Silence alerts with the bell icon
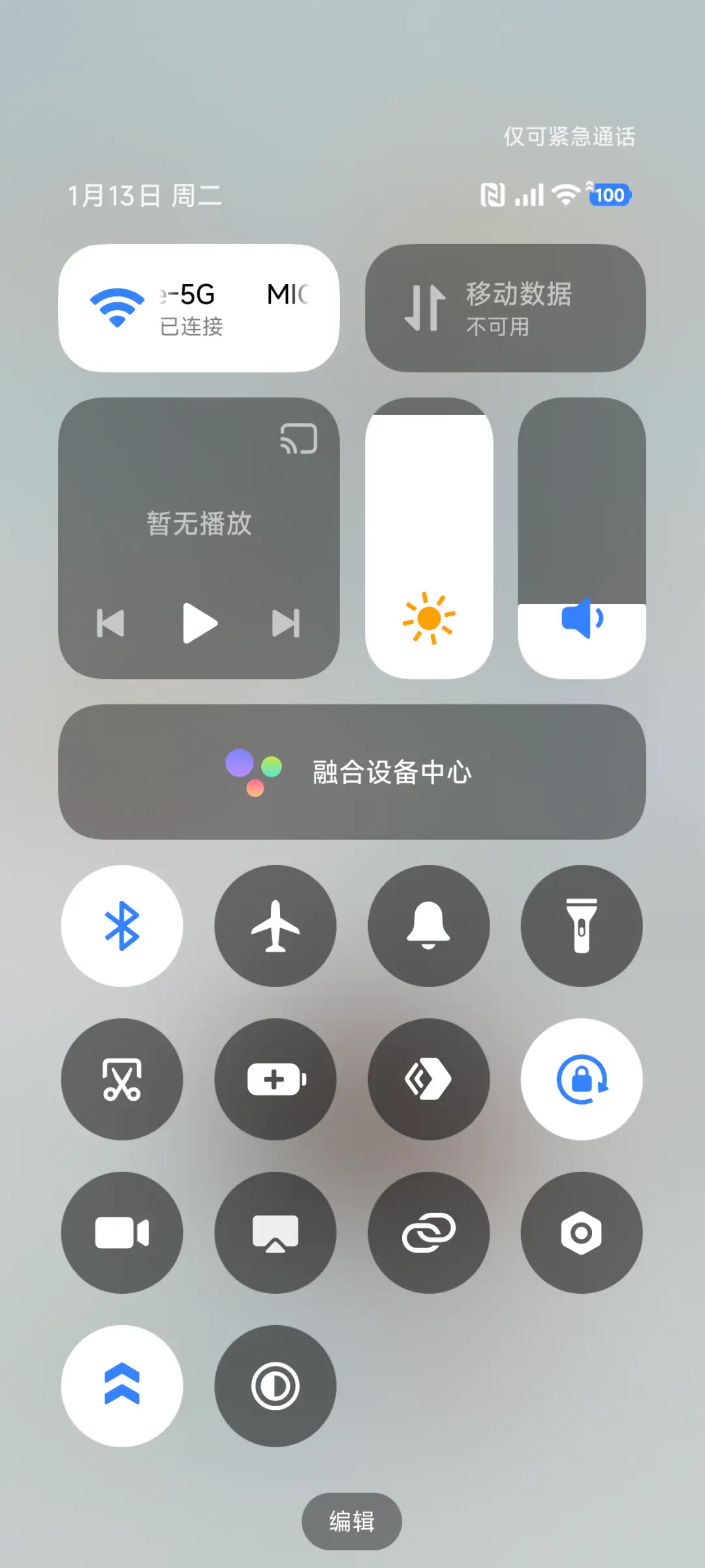705x1568 pixels. (428, 926)
